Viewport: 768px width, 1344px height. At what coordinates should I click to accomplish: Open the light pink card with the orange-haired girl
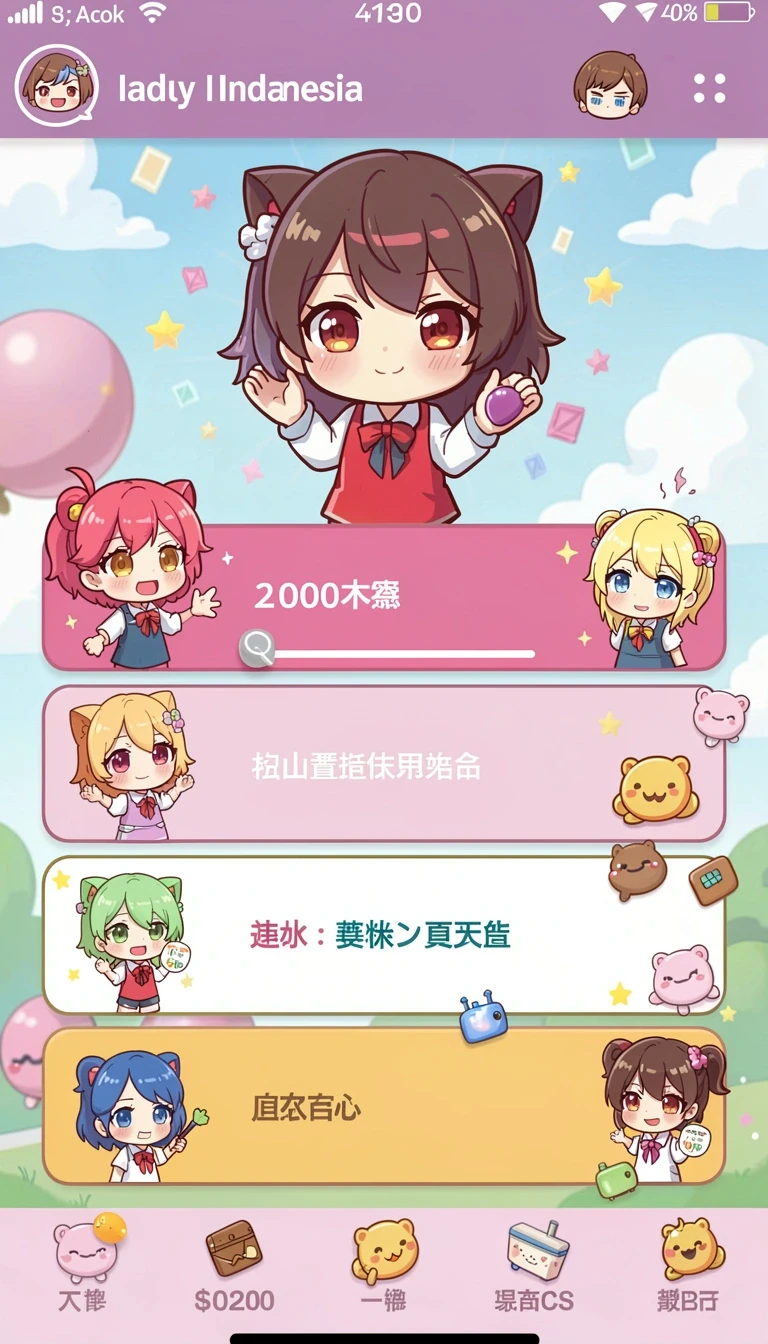pyautogui.click(x=384, y=764)
